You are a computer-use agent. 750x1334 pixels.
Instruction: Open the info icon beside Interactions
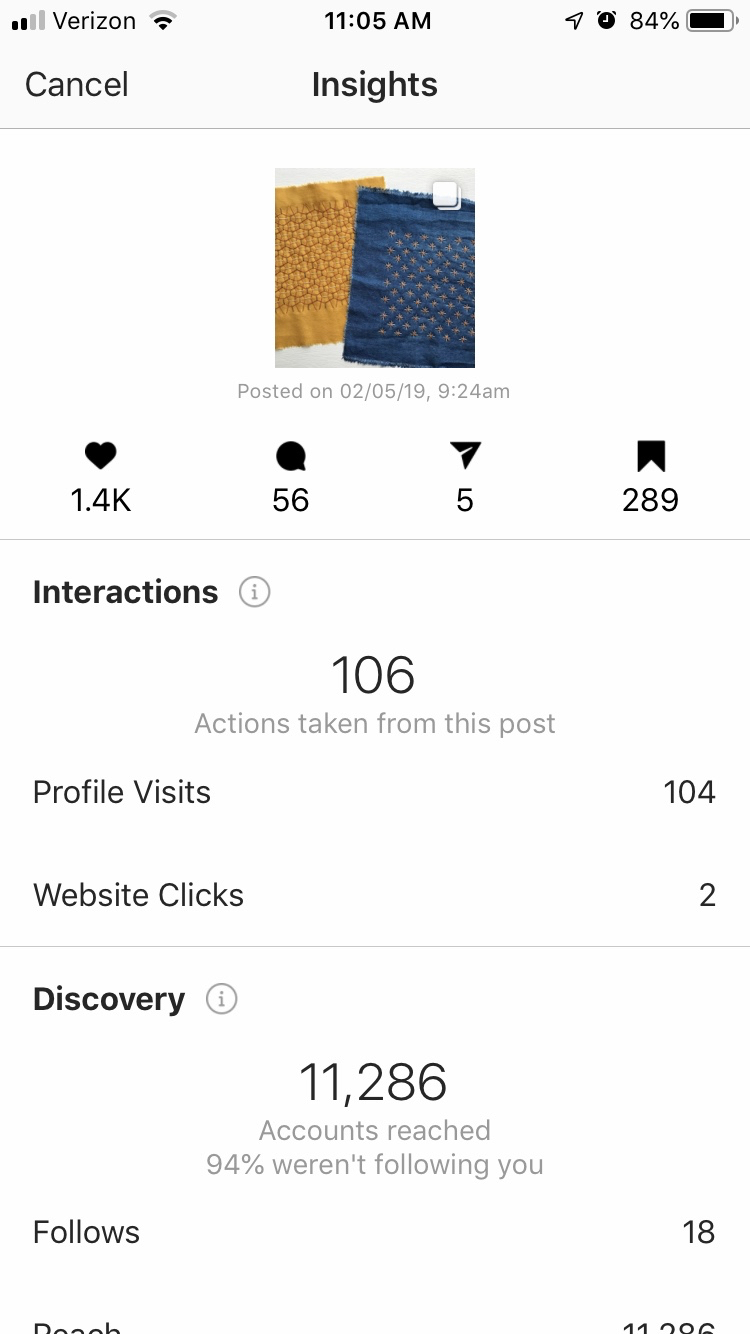255,592
